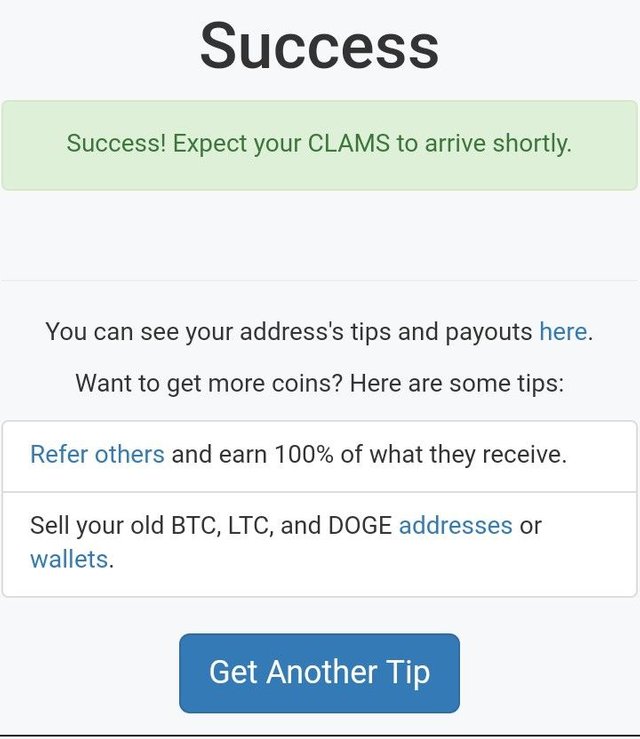Visit the 'wallets' link
This screenshot has height=739, width=640.
coord(69,559)
